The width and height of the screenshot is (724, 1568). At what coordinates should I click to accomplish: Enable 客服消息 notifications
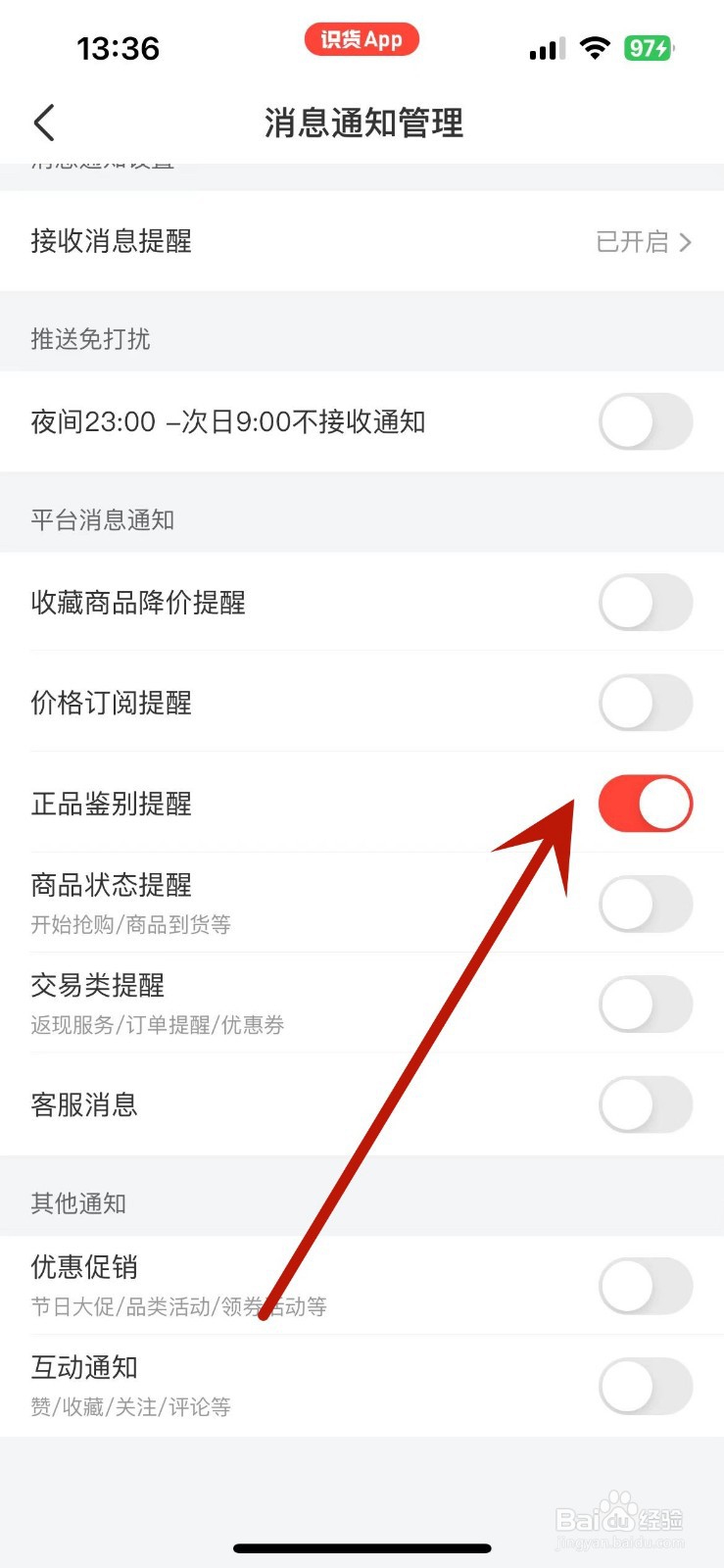click(647, 1104)
